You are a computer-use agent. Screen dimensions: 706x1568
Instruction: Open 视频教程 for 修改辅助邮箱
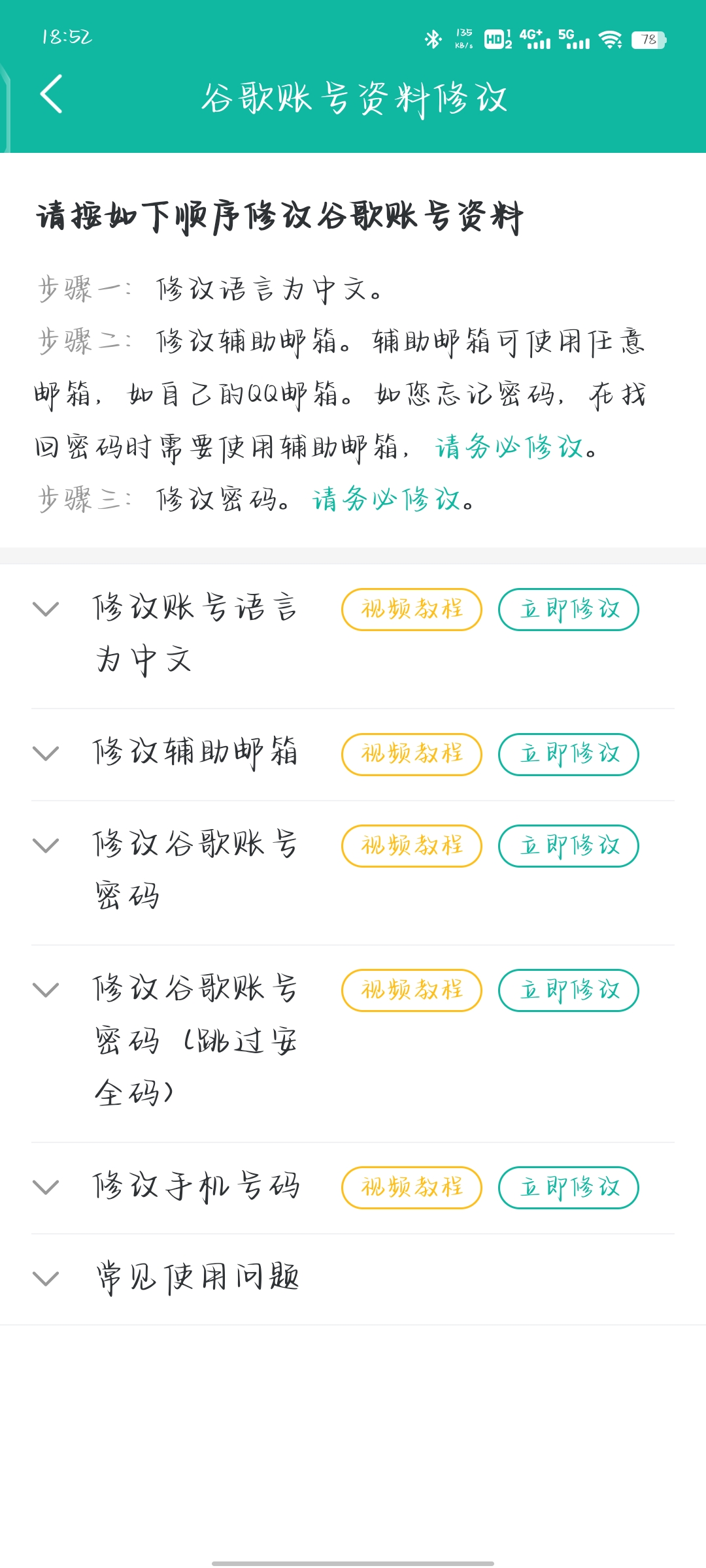412,755
